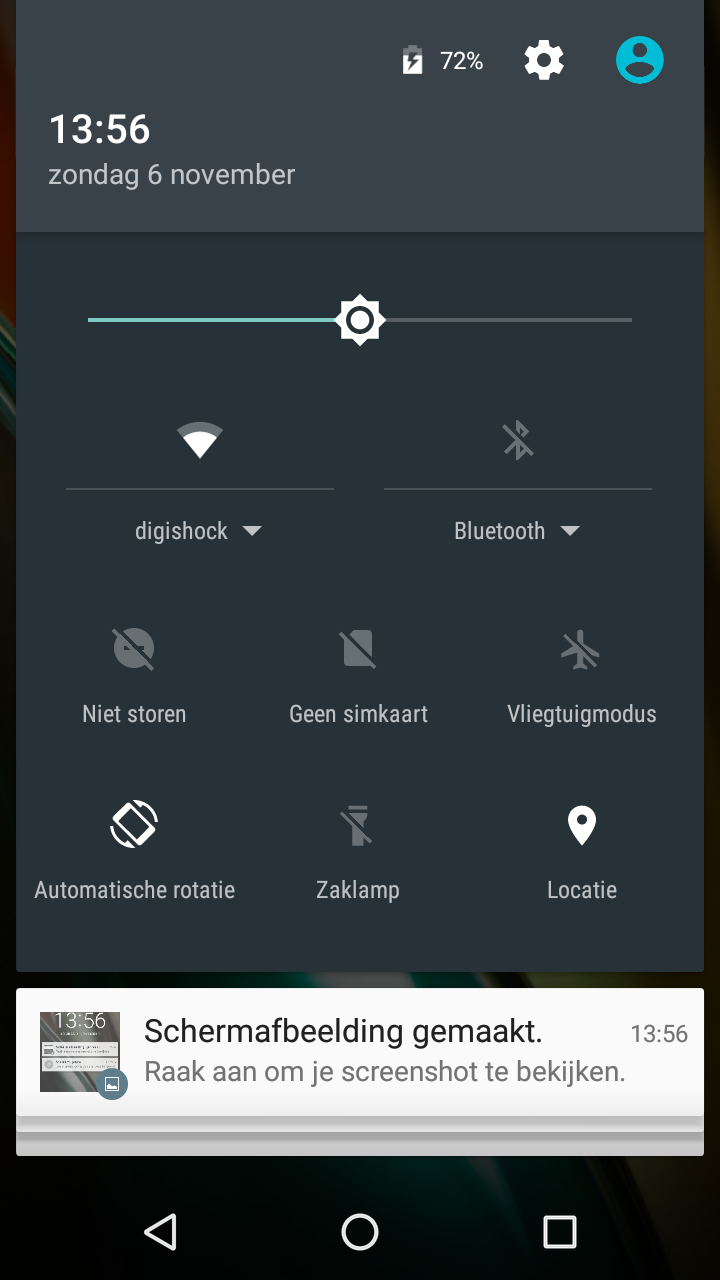Tap the brightness slider handle
Image resolution: width=720 pixels, height=1280 pixels.
tap(360, 320)
